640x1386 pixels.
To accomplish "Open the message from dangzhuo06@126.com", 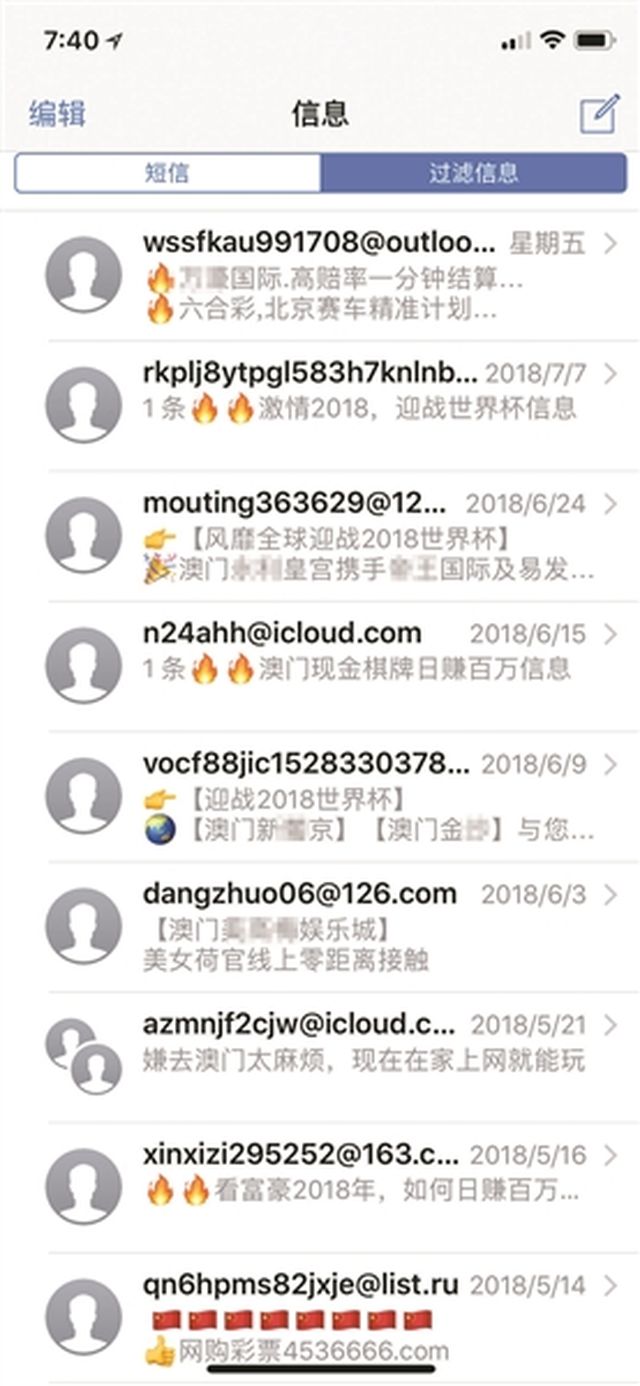I will [x=320, y=926].
